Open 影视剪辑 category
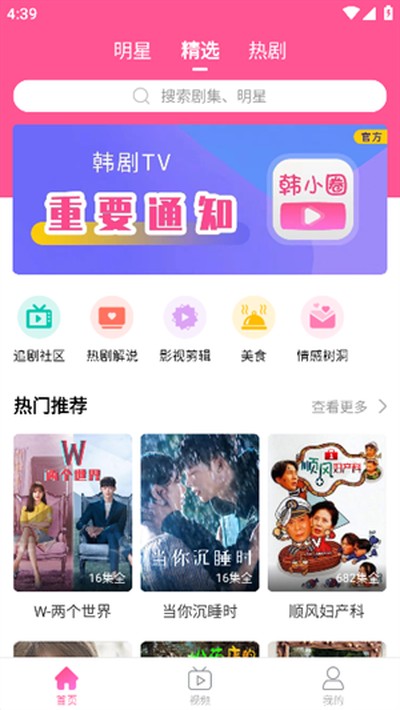Image resolution: width=400 pixels, height=710 pixels. [x=185, y=330]
